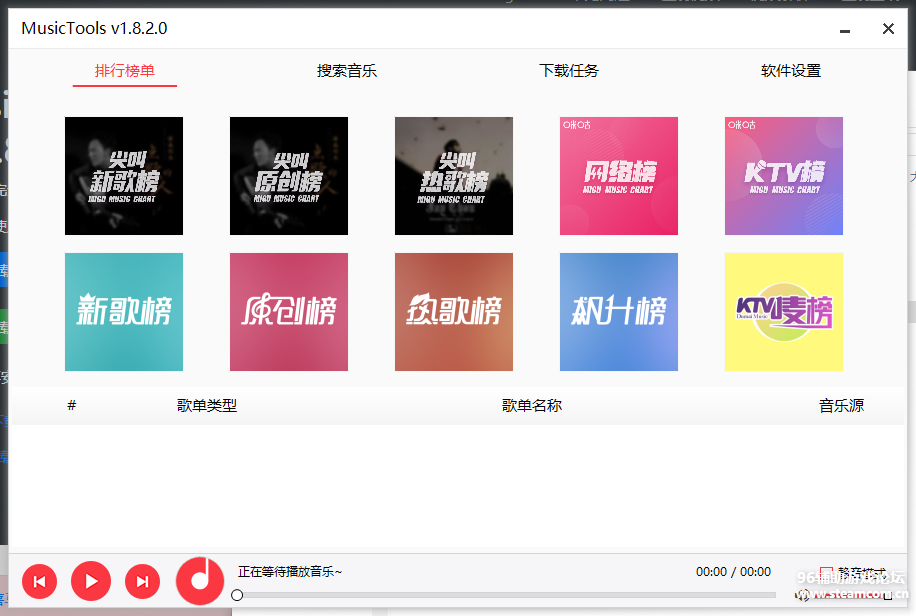
Task: Tap the round music note button
Action: pos(201,580)
